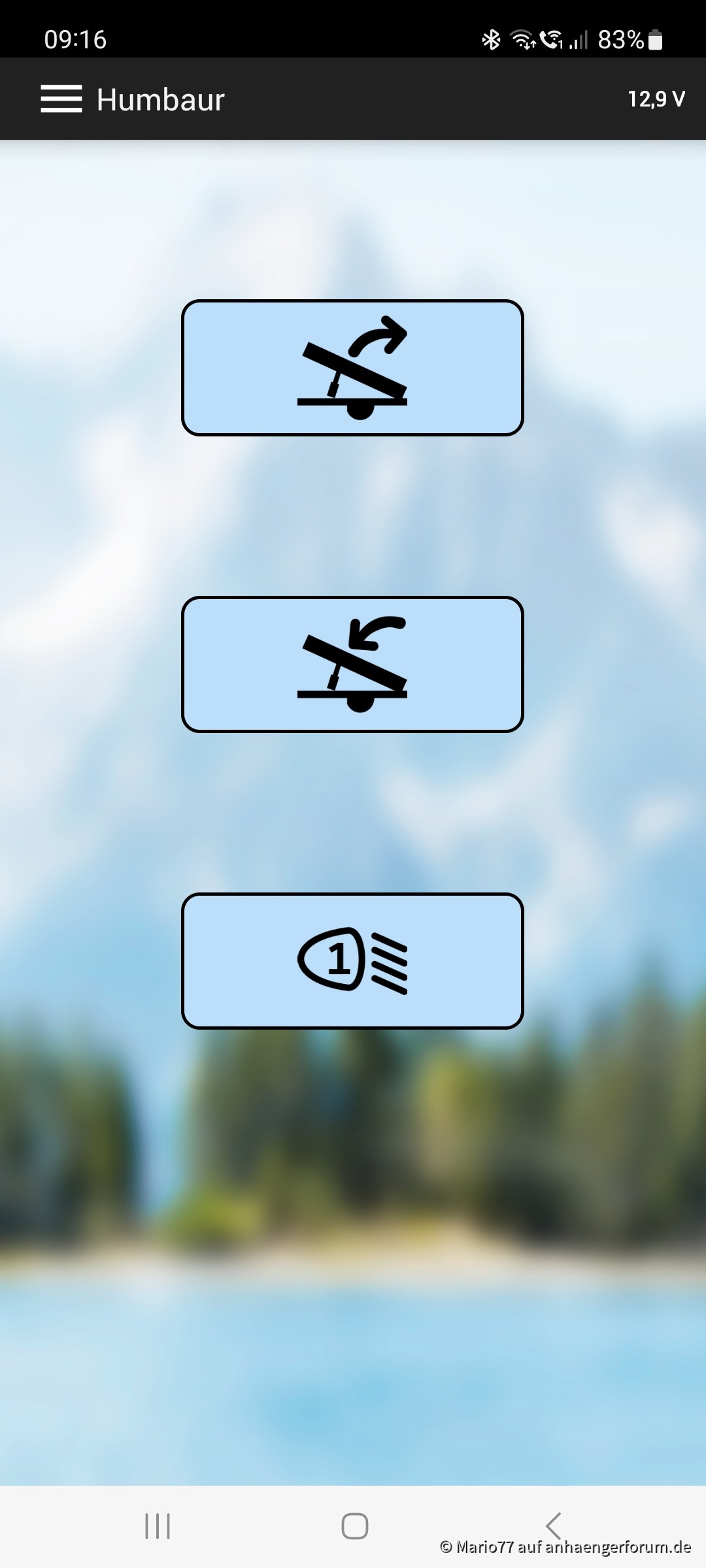Image resolution: width=706 pixels, height=1568 pixels.
Task: Tap the tipper raise button
Action: click(x=352, y=368)
